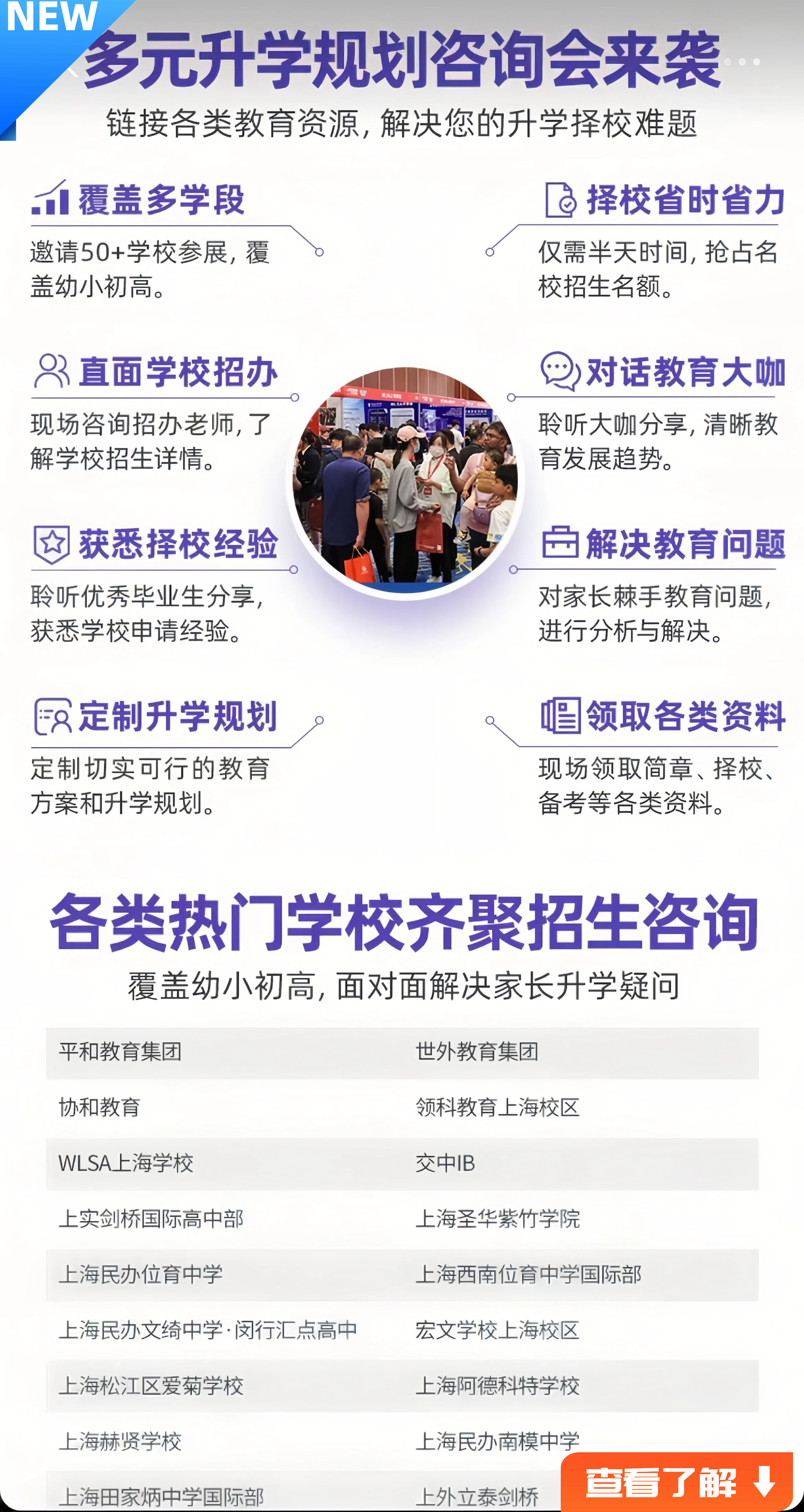Open the three-dot overflow menu
Viewport: 804px width, 1512px height.
pos(742,61)
